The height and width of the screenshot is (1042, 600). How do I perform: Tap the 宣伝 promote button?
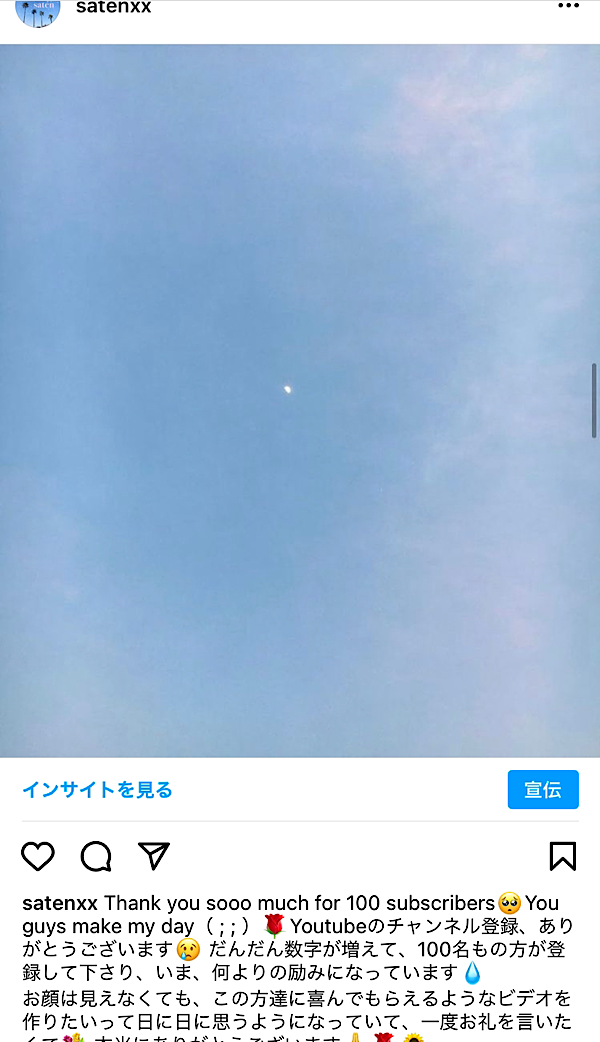pos(543,789)
